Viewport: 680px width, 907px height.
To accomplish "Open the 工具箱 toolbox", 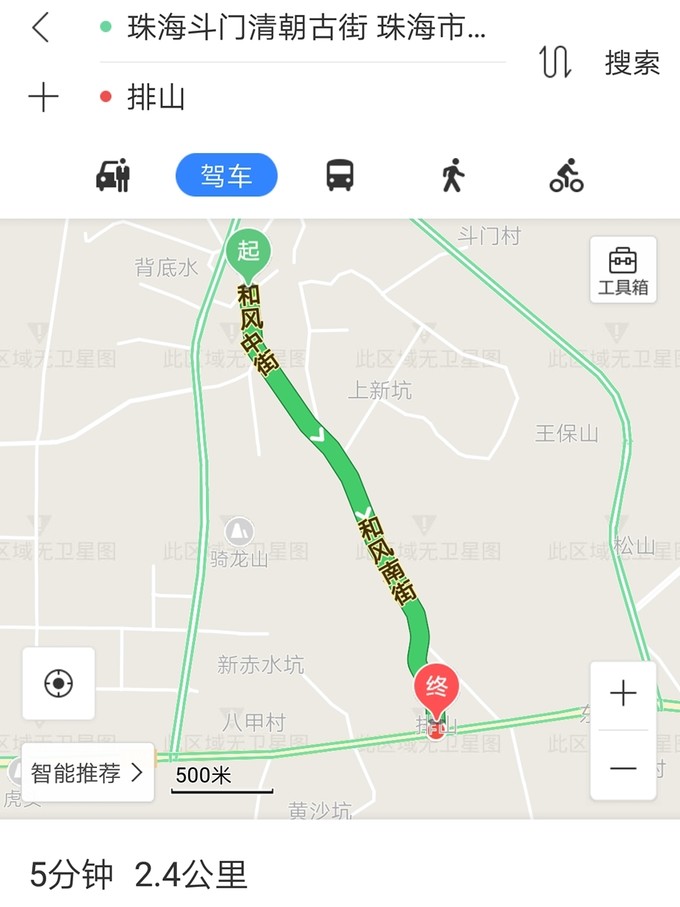I will pyautogui.click(x=623, y=270).
